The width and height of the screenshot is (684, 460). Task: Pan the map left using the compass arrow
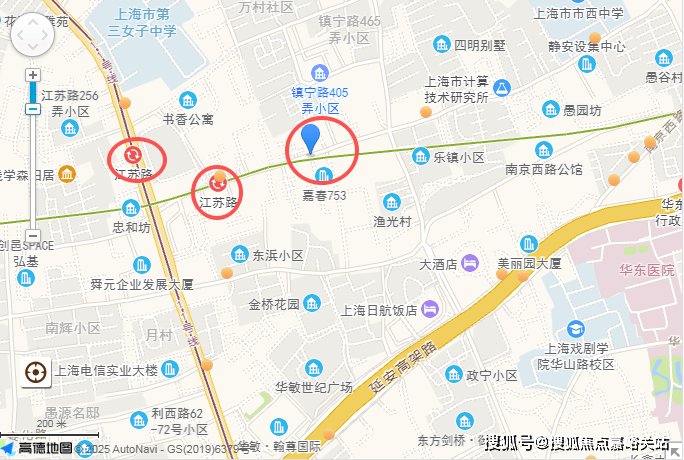click(x=19, y=37)
